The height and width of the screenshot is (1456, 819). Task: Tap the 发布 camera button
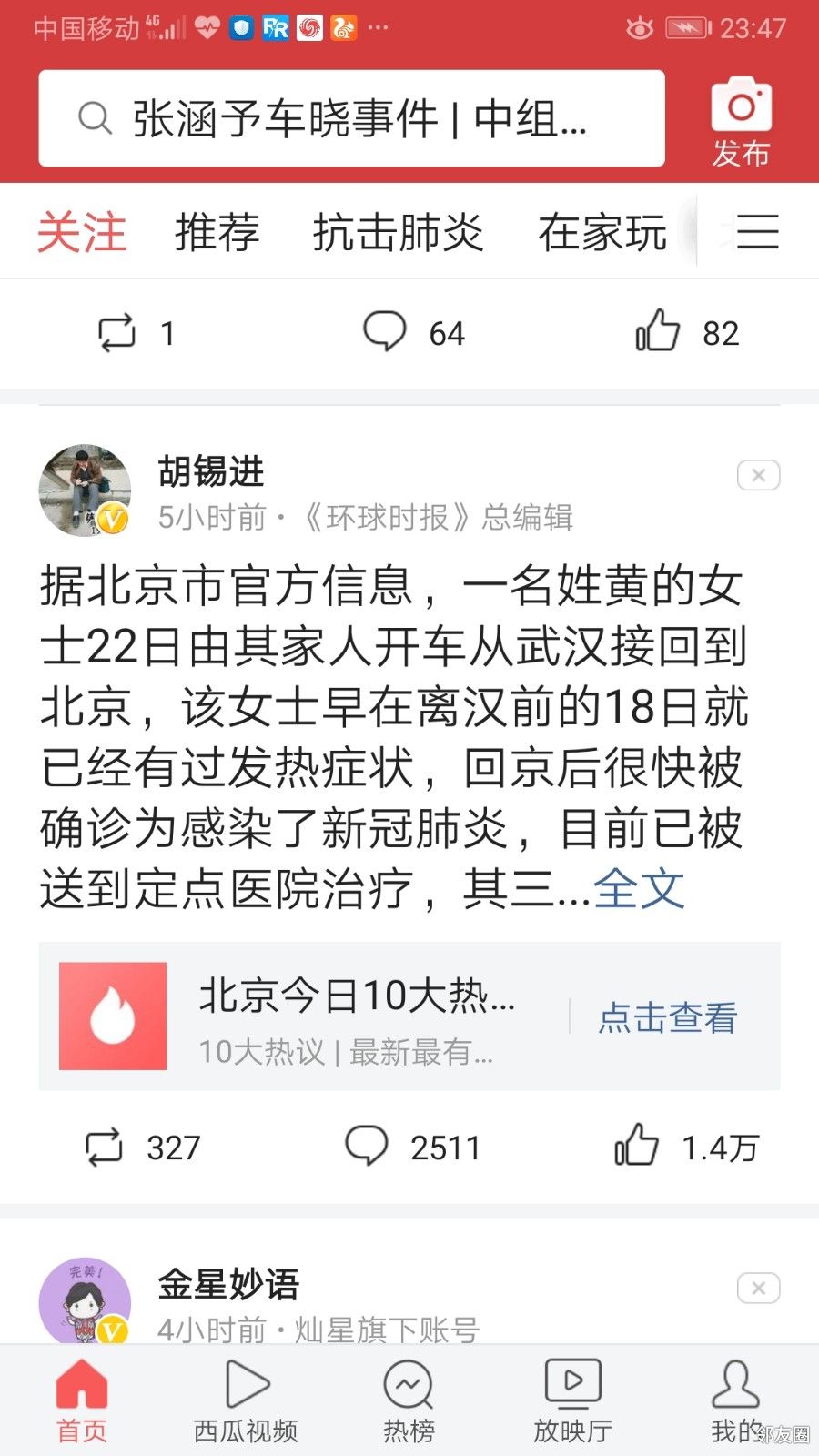[x=741, y=123]
